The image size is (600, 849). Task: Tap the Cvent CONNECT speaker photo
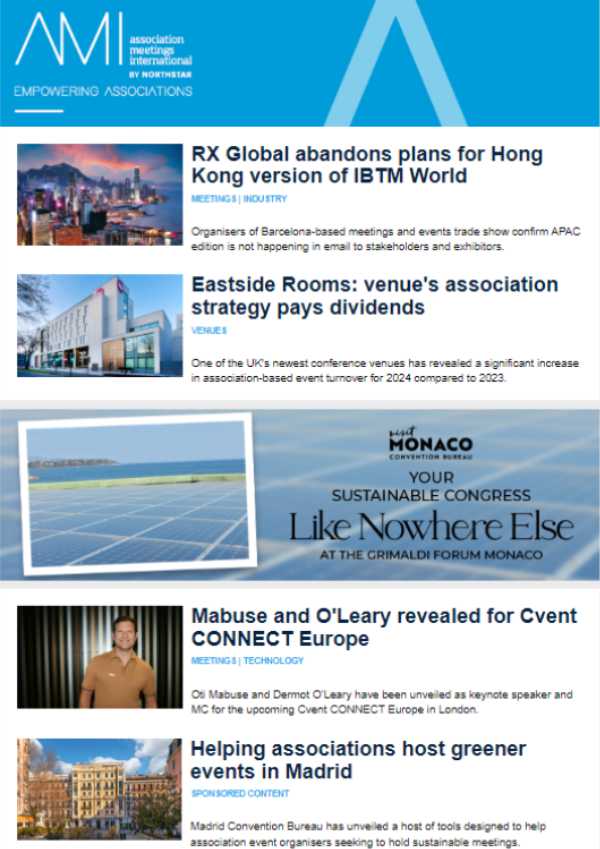tap(100, 657)
